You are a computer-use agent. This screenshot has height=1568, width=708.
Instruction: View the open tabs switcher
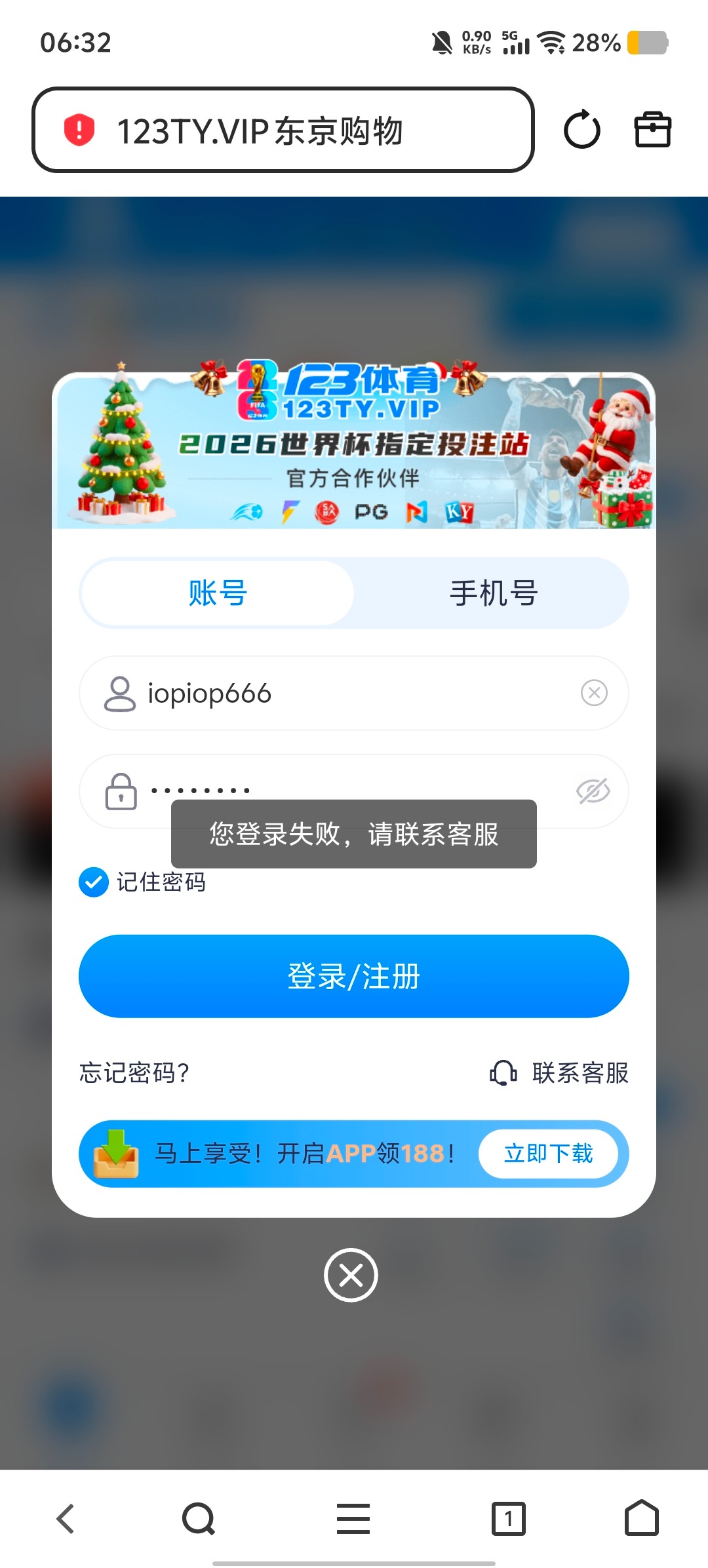(509, 1519)
